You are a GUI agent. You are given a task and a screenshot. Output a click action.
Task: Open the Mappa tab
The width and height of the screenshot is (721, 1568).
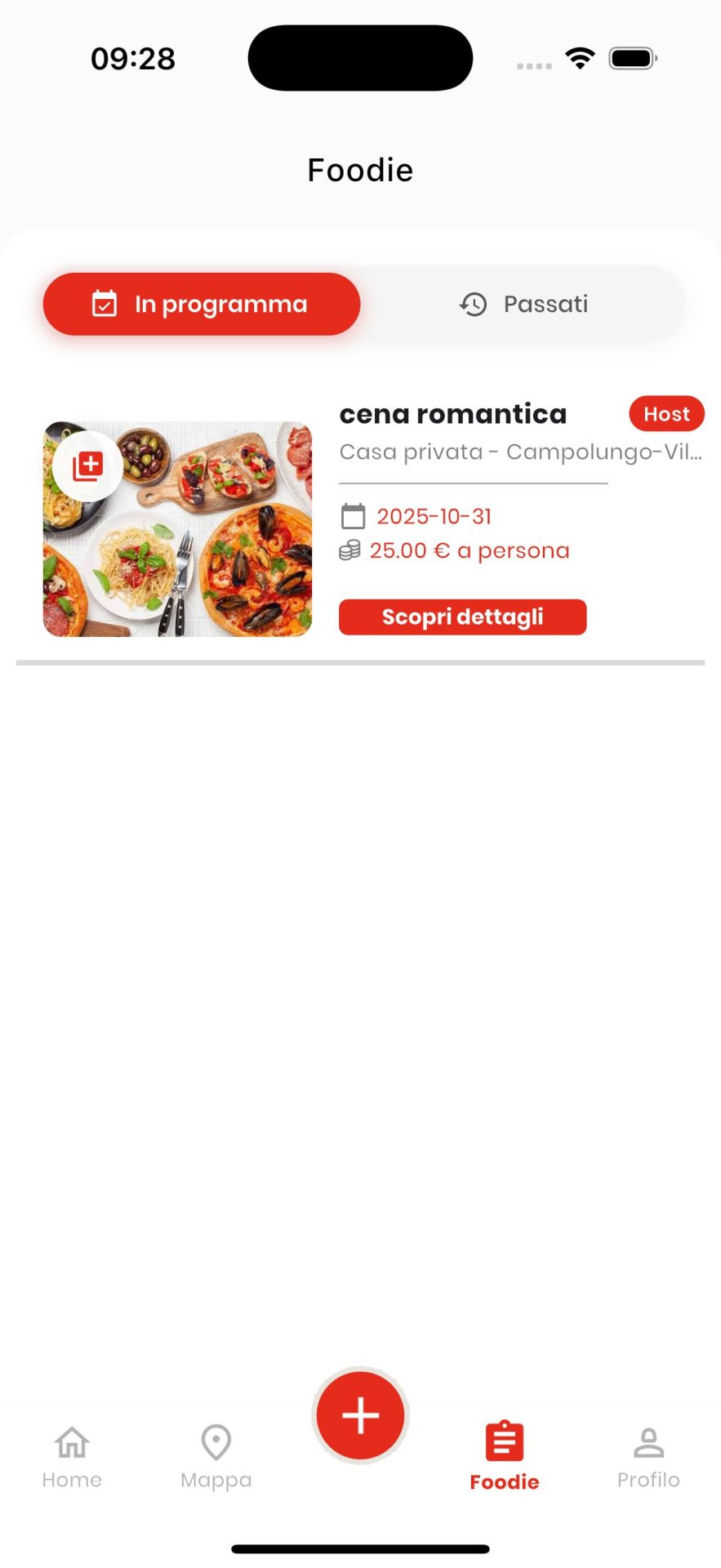[216, 1458]
